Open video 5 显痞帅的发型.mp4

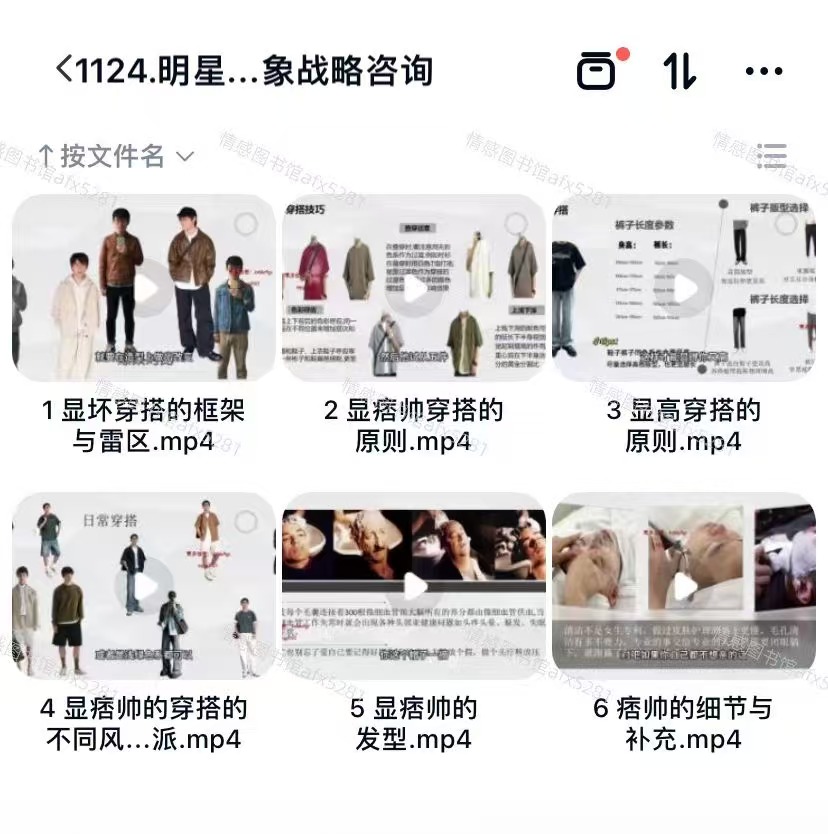[x=414, y=586]
